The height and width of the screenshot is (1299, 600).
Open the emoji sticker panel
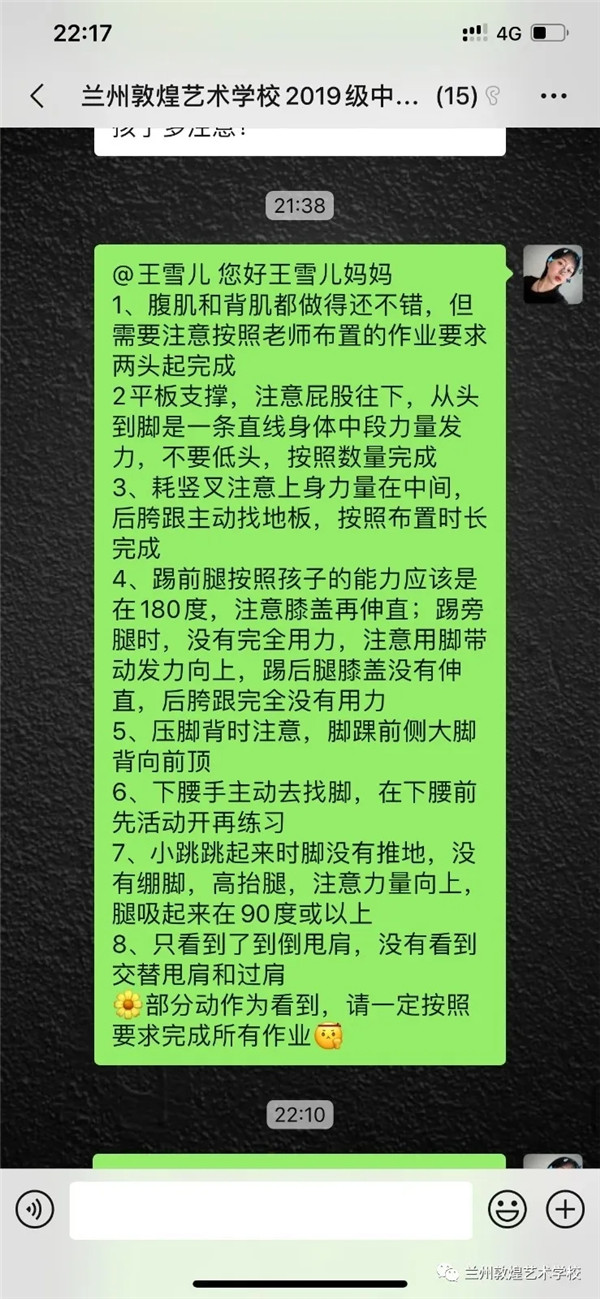[x=507, y=1210]
